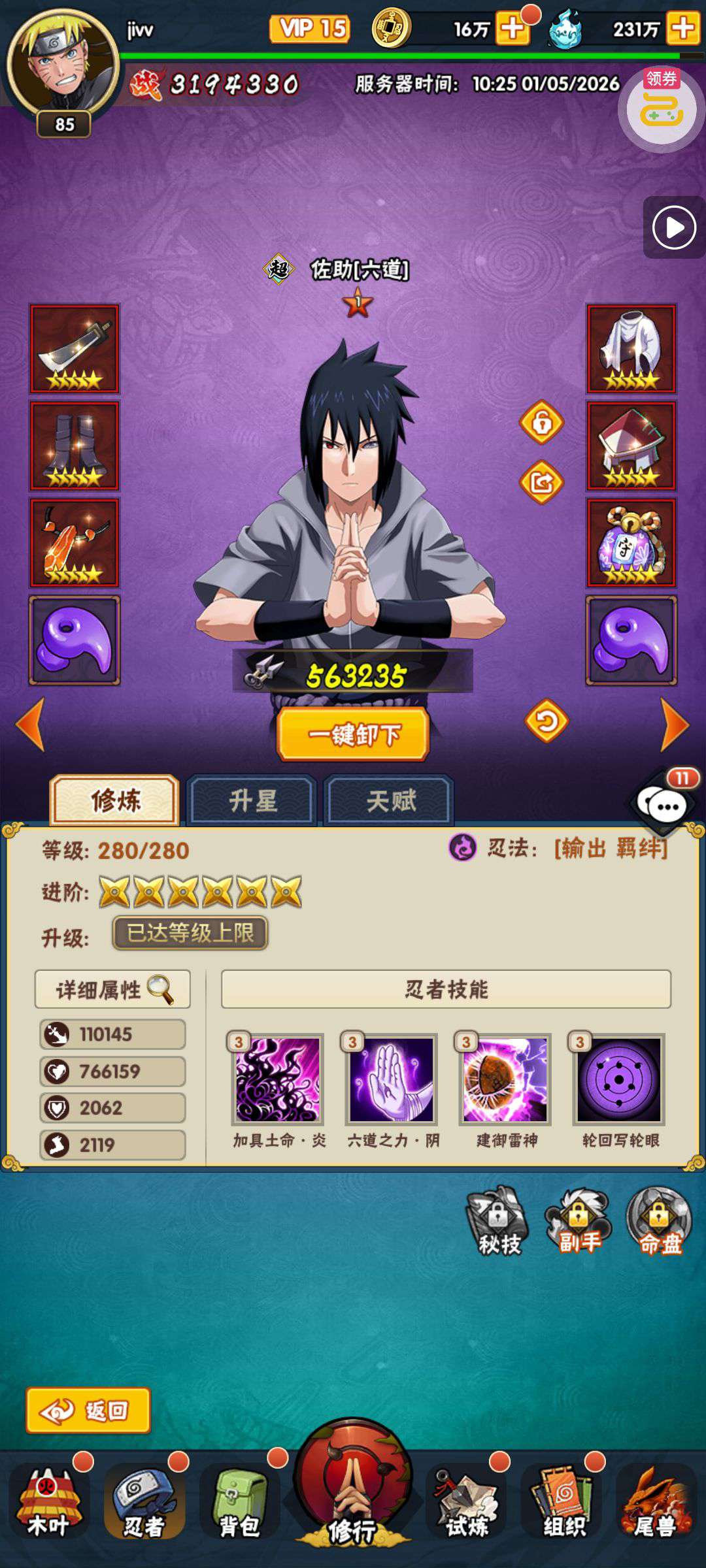Show the next ninja with right arrow
The width and height of the screenshot is (706, 1568).
675,725
